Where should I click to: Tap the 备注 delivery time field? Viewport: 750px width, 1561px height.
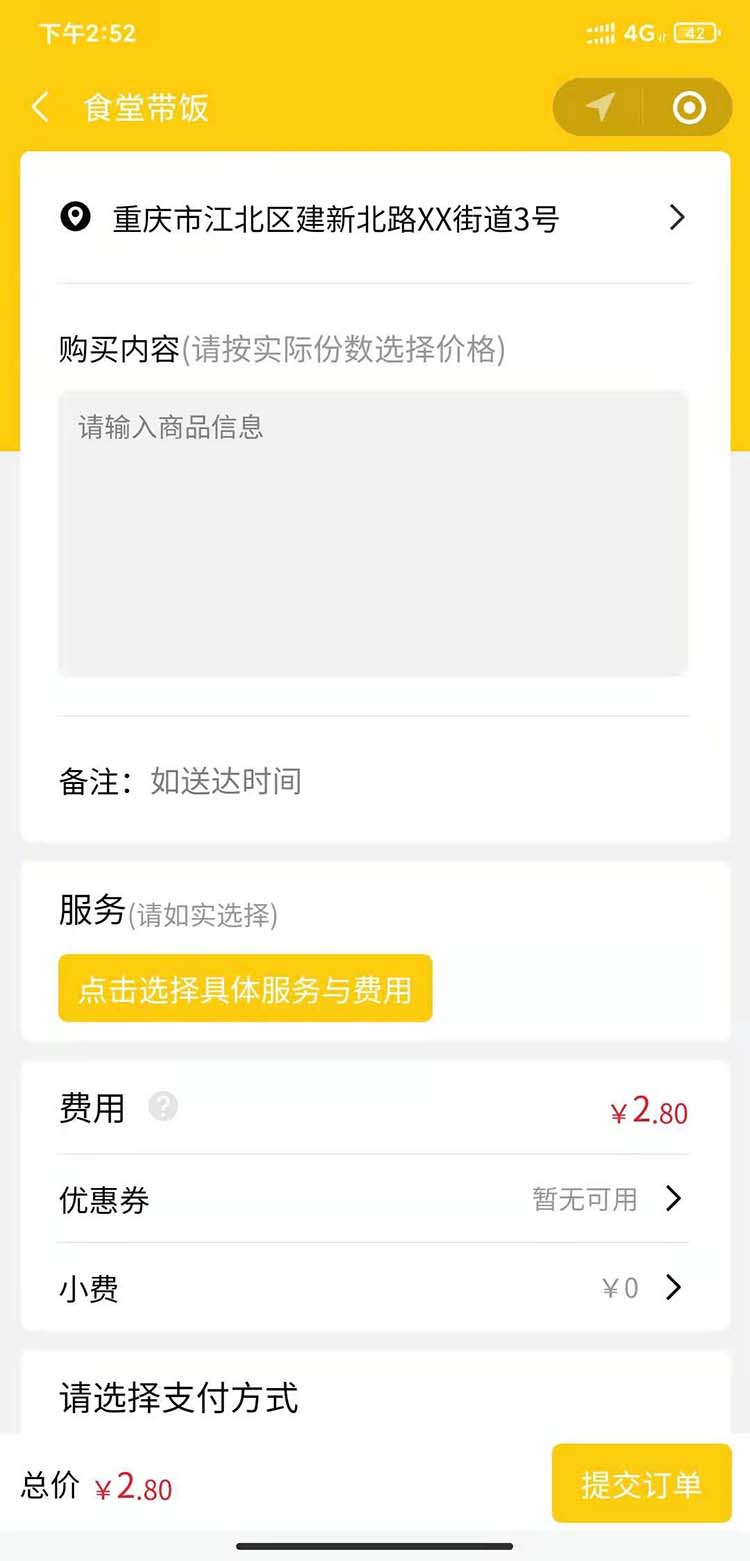point(400,781)
